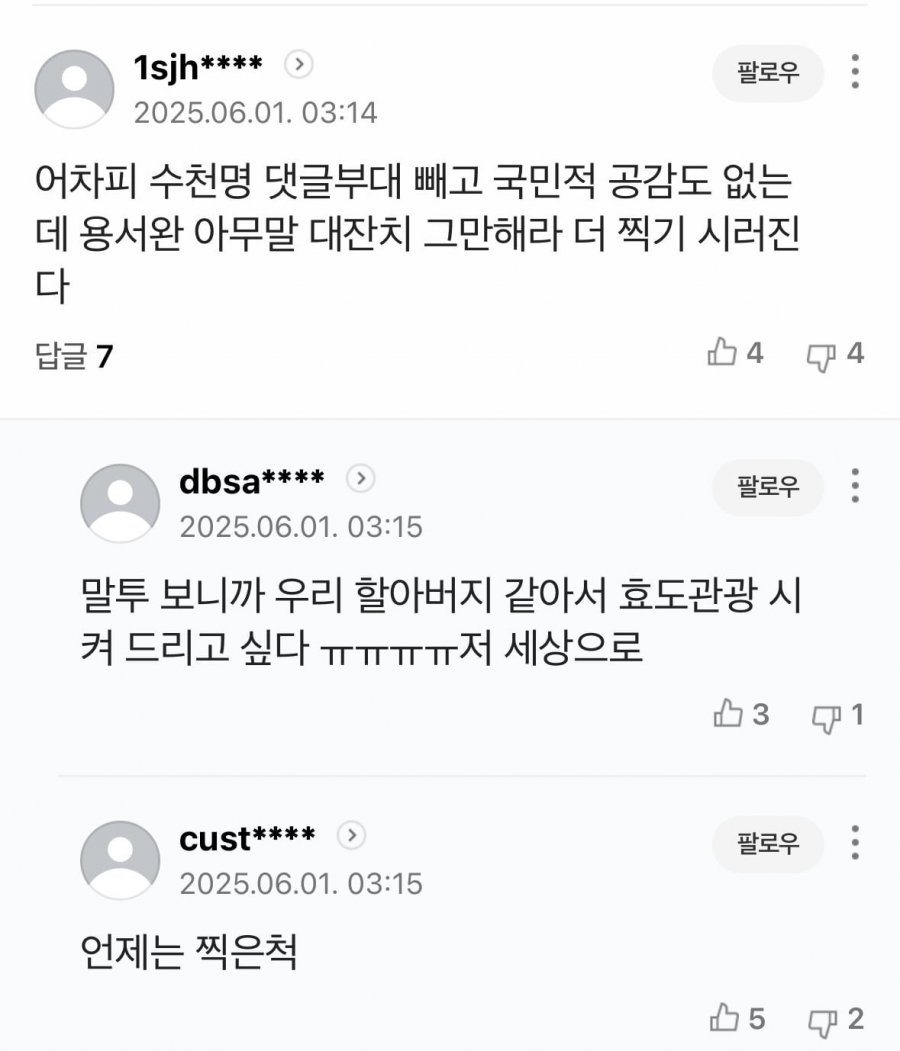Follow user dbsa****
The image size is (900, 1051).
(x=768, y=487)
